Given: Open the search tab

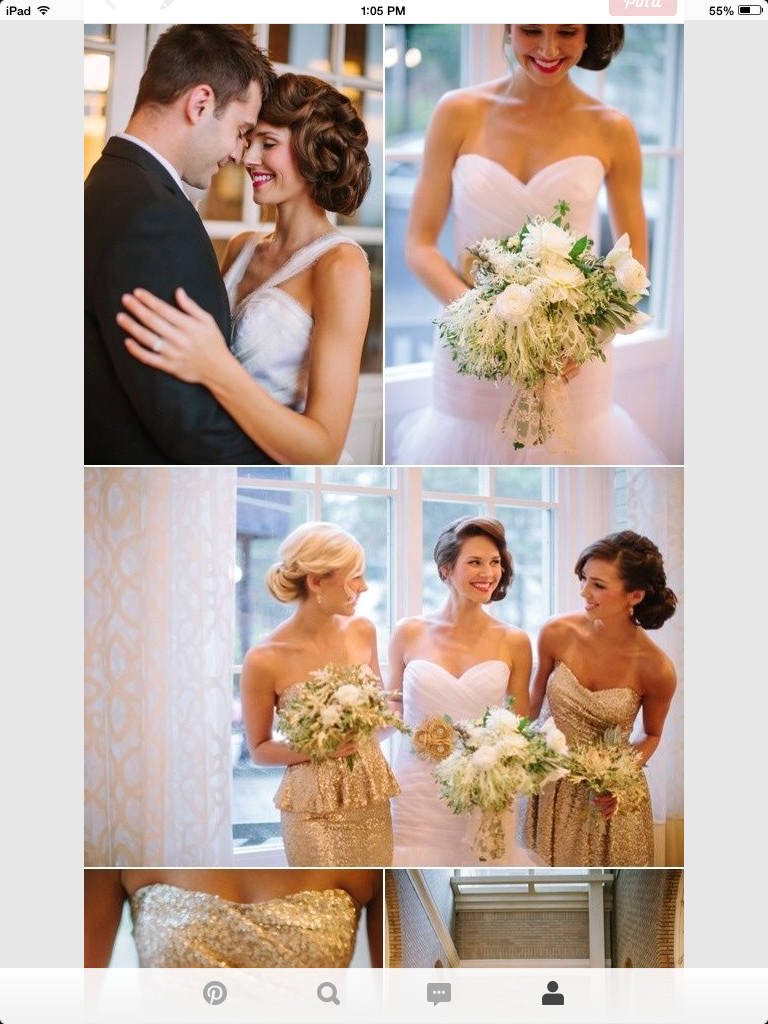Looking at the screenshot, I should click(x=328, y=993).
